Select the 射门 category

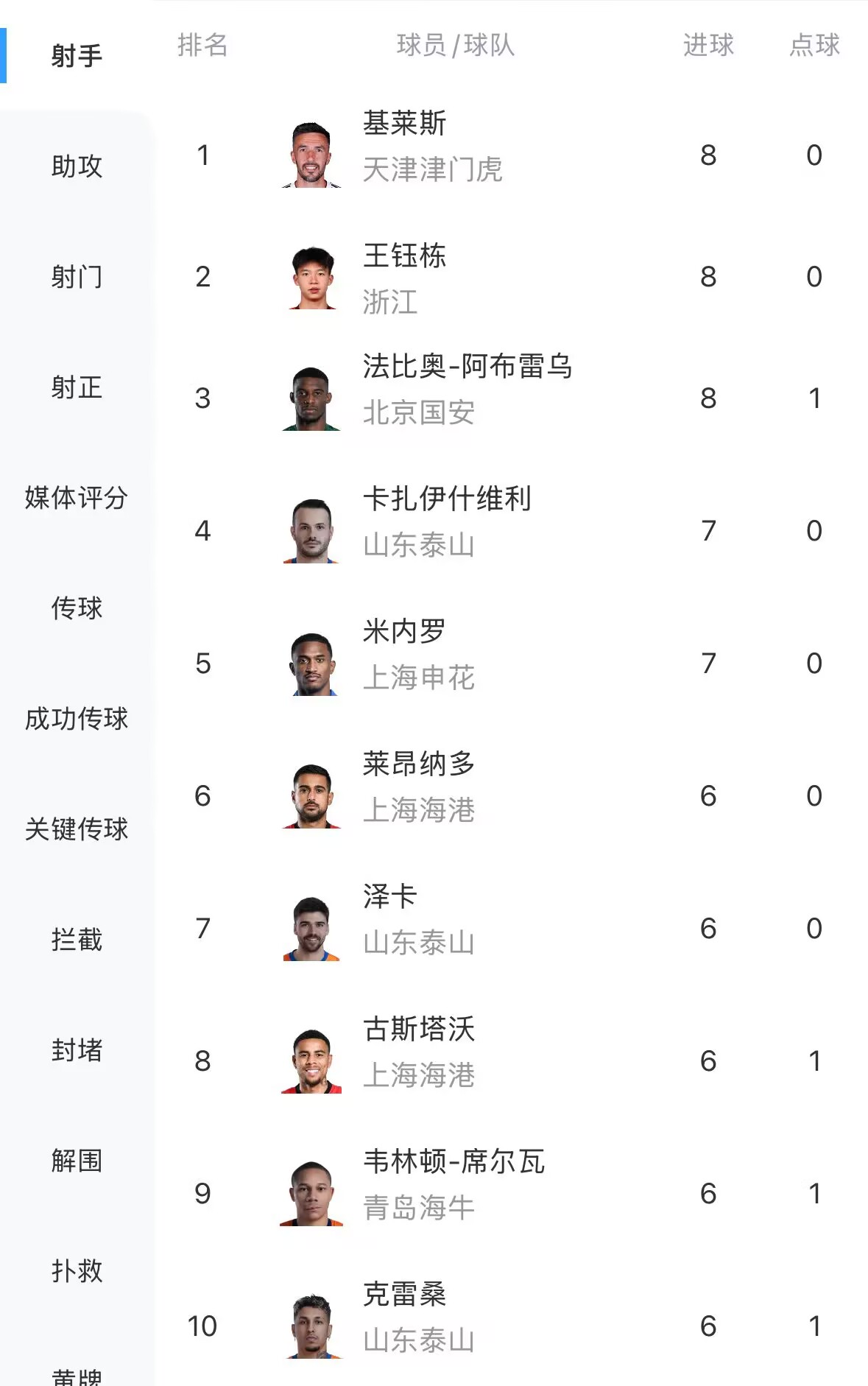click(77, 277)
